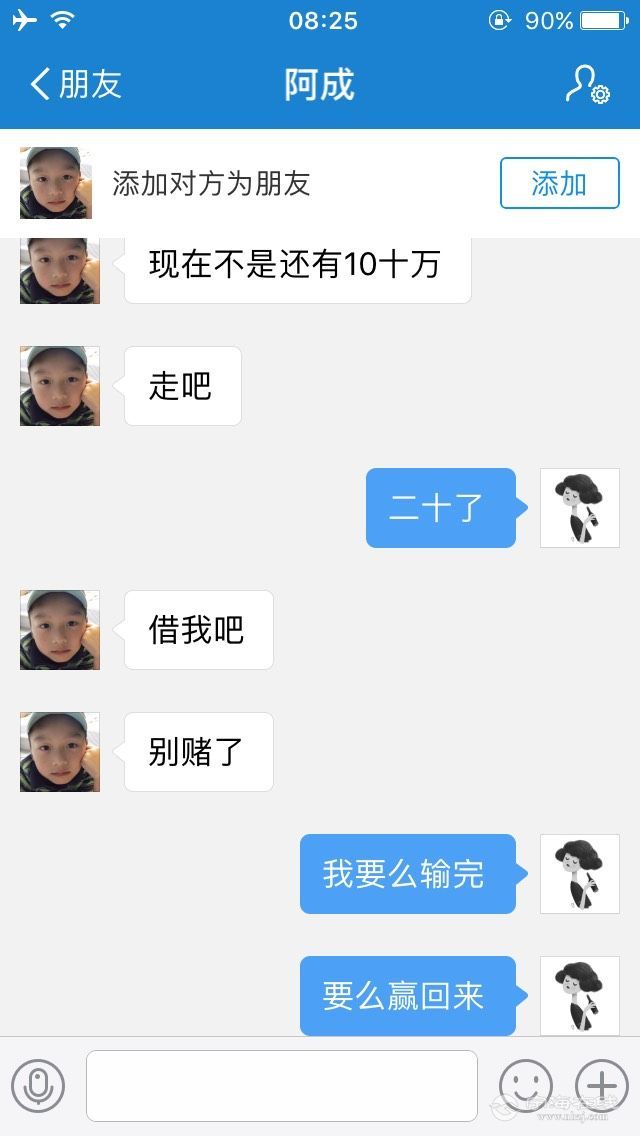Focus the message text field
This screenshot has width=640, height=1136.
point(281,1085)
